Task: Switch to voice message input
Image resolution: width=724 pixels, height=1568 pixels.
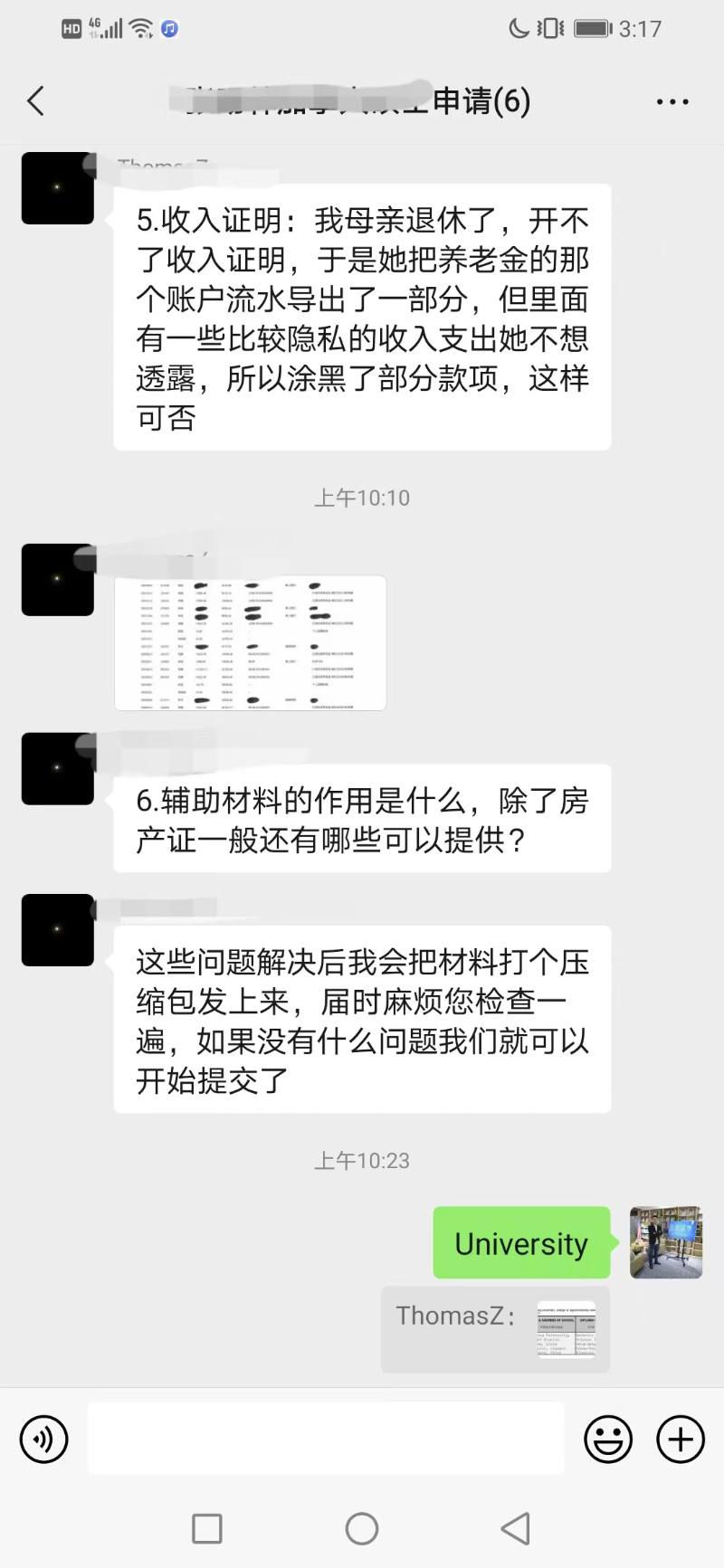Action: click(x=43, y=1438)
